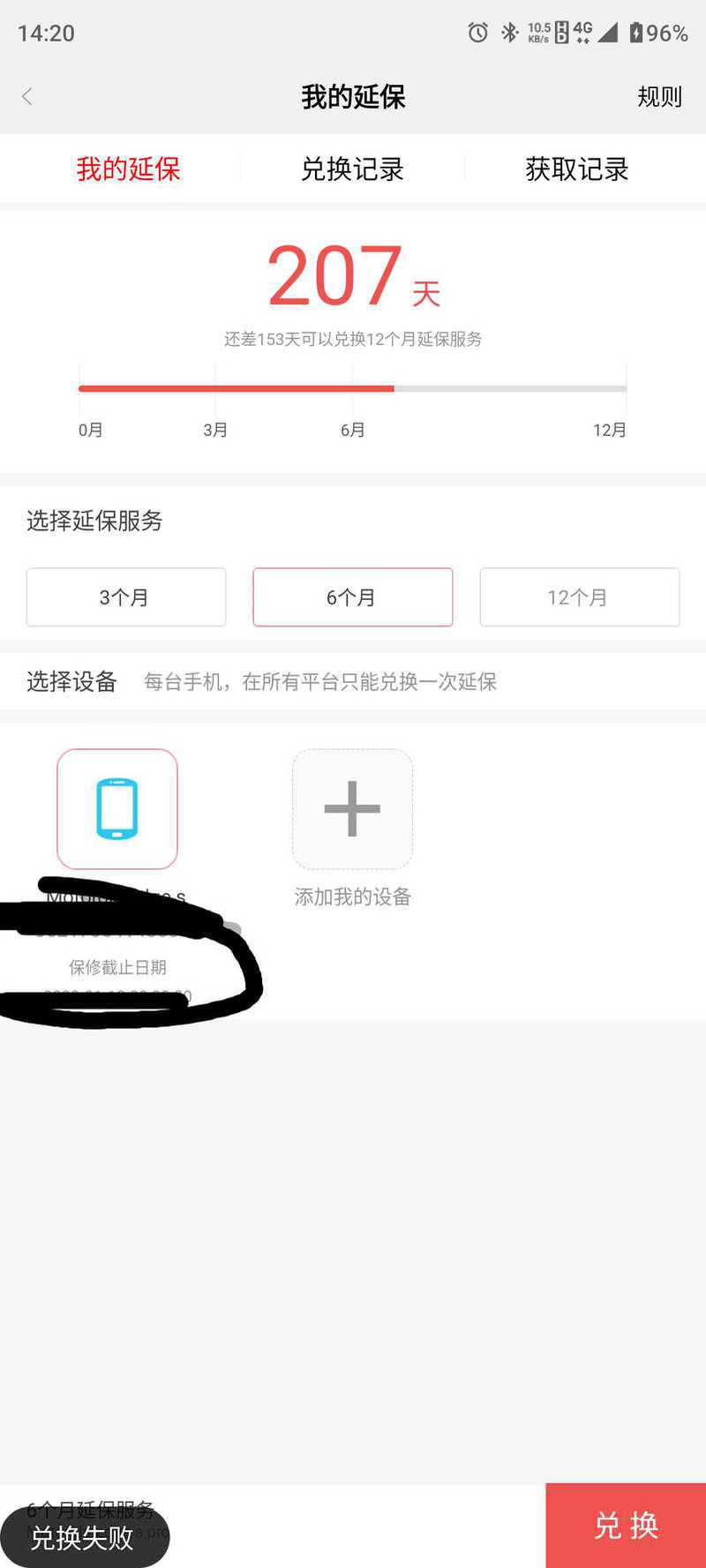
Task: Select the 12个月 warranty option
Action: pyautogui.click(x=579, y=597)
